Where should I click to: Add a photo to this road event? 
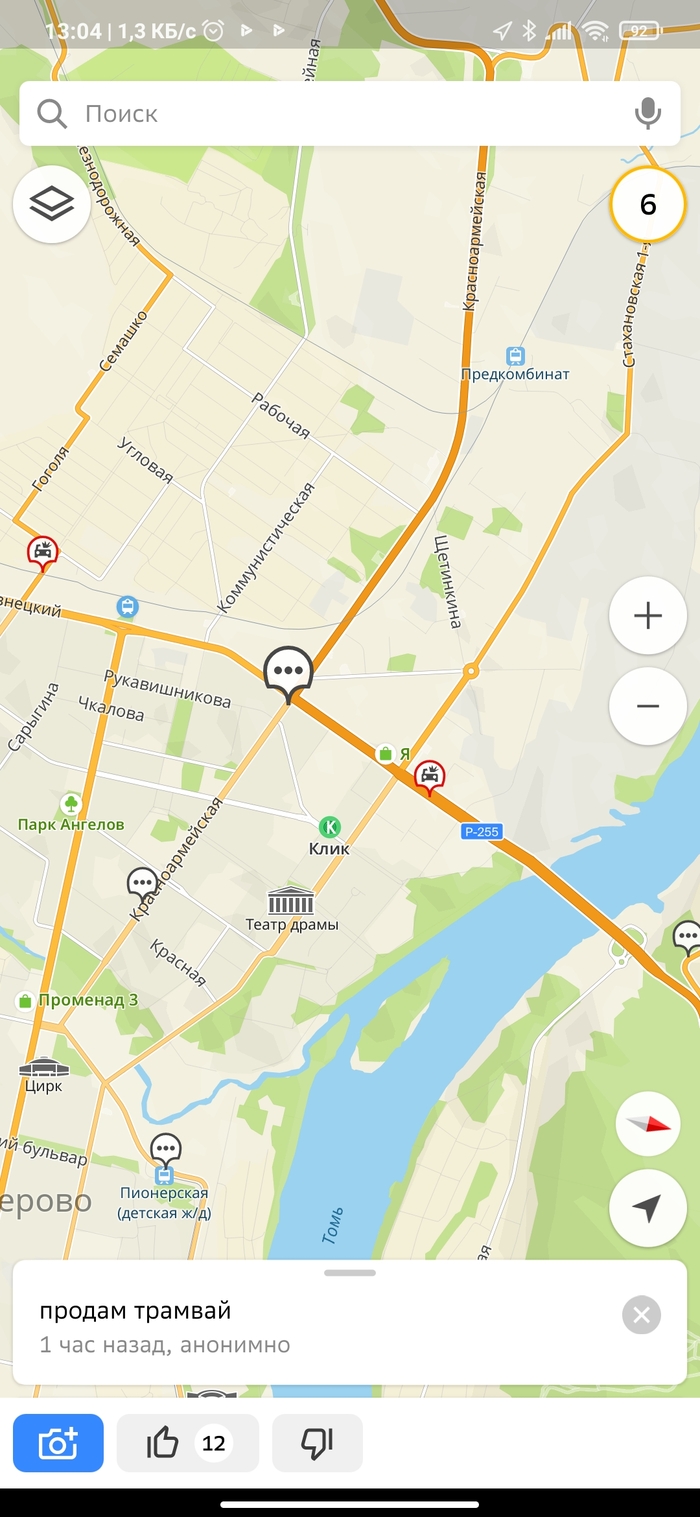pos(58,1443)
